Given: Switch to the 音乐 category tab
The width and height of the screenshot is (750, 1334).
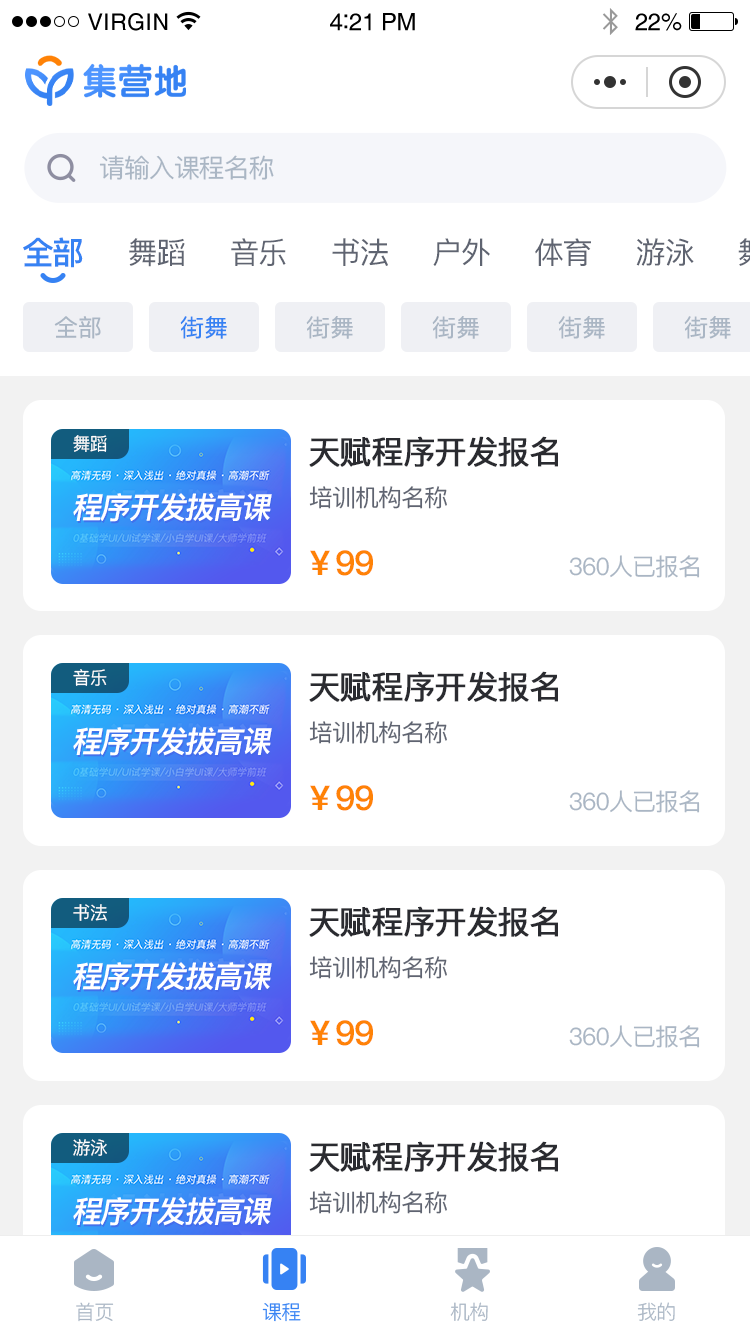Looking at the screenshot, I should (x=259, y=253).
